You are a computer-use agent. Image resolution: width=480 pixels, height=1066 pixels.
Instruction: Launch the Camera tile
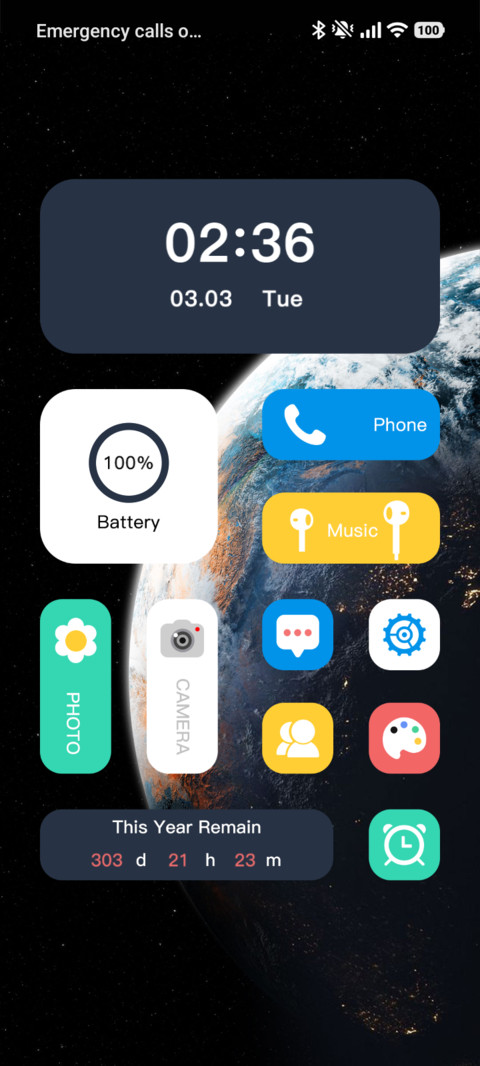182,686
